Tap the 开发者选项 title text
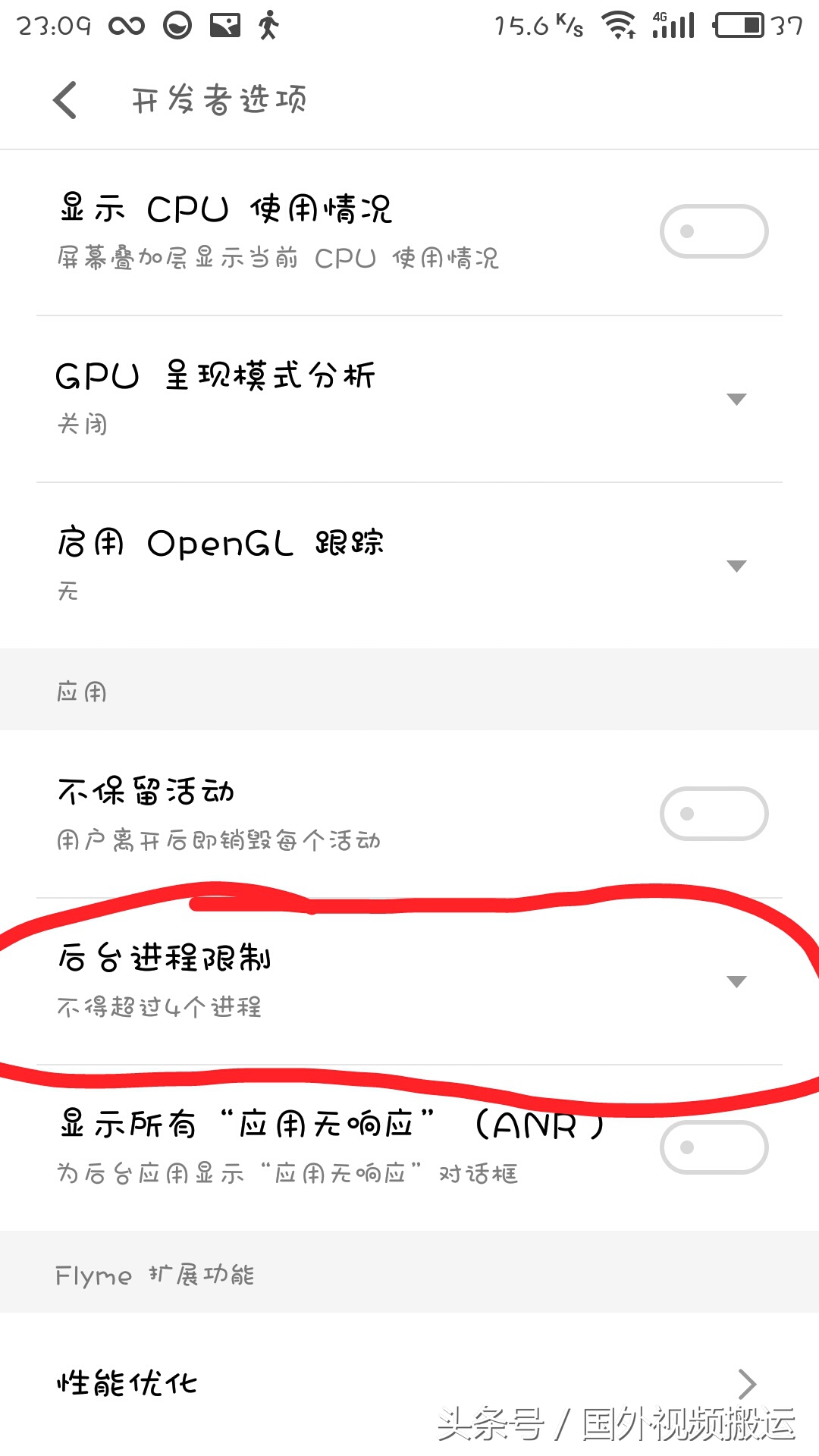 click(x=220, y=99)
